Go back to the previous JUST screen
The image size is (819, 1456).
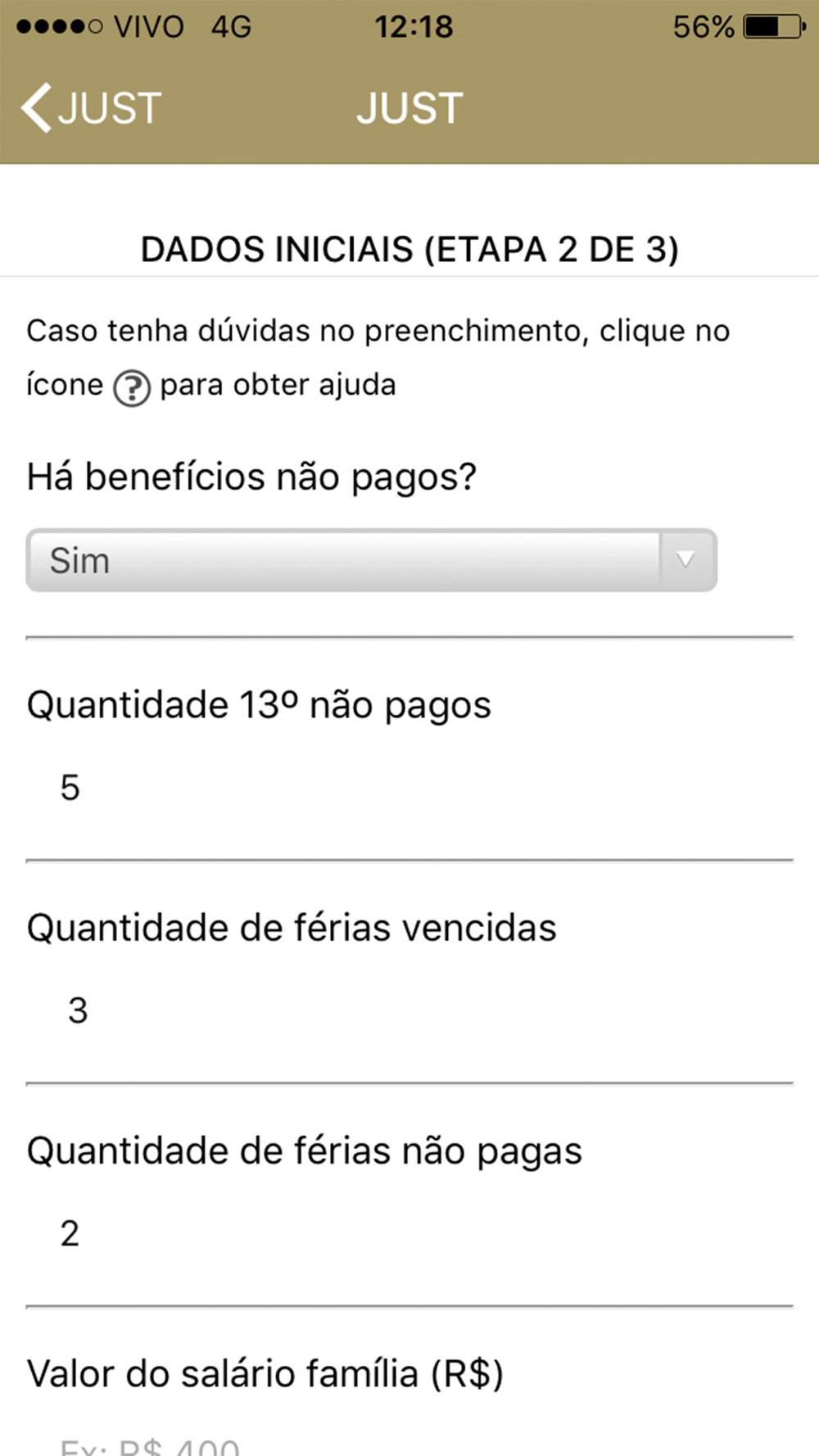coord(92,108)
